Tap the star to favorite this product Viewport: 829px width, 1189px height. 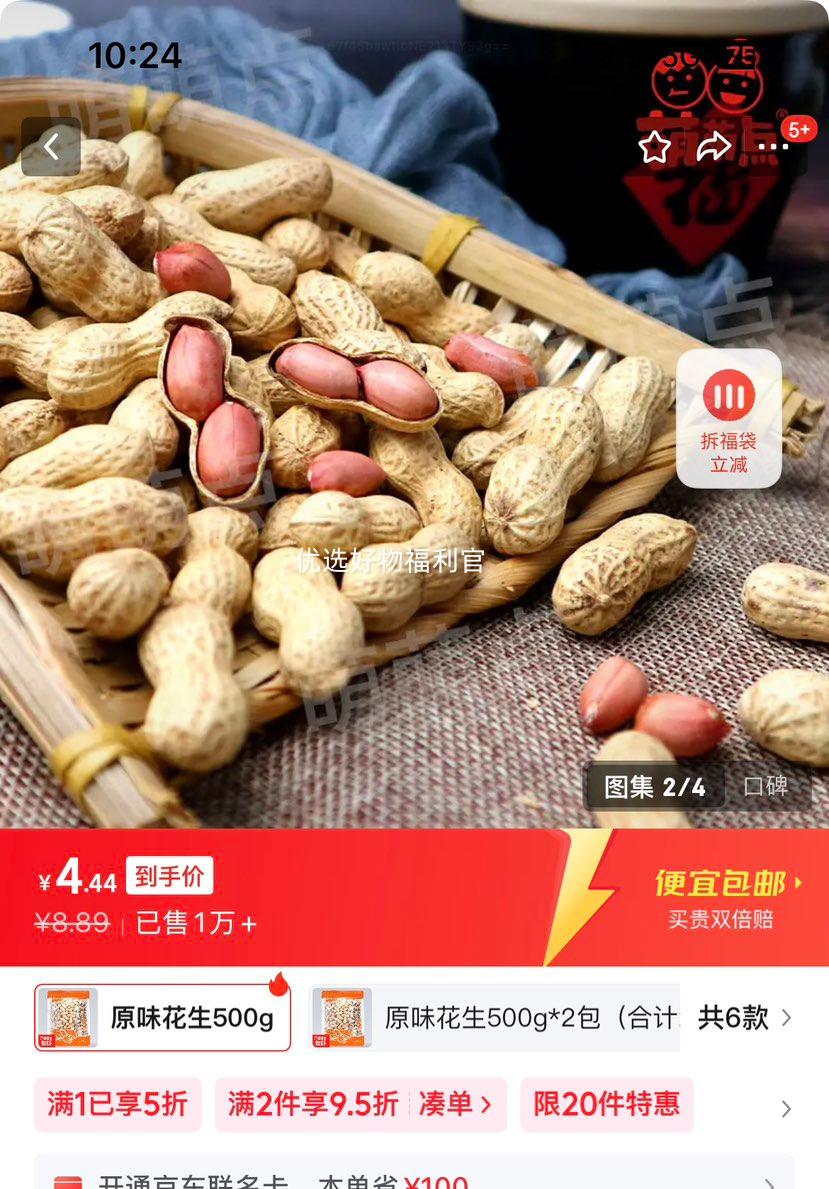654,146
